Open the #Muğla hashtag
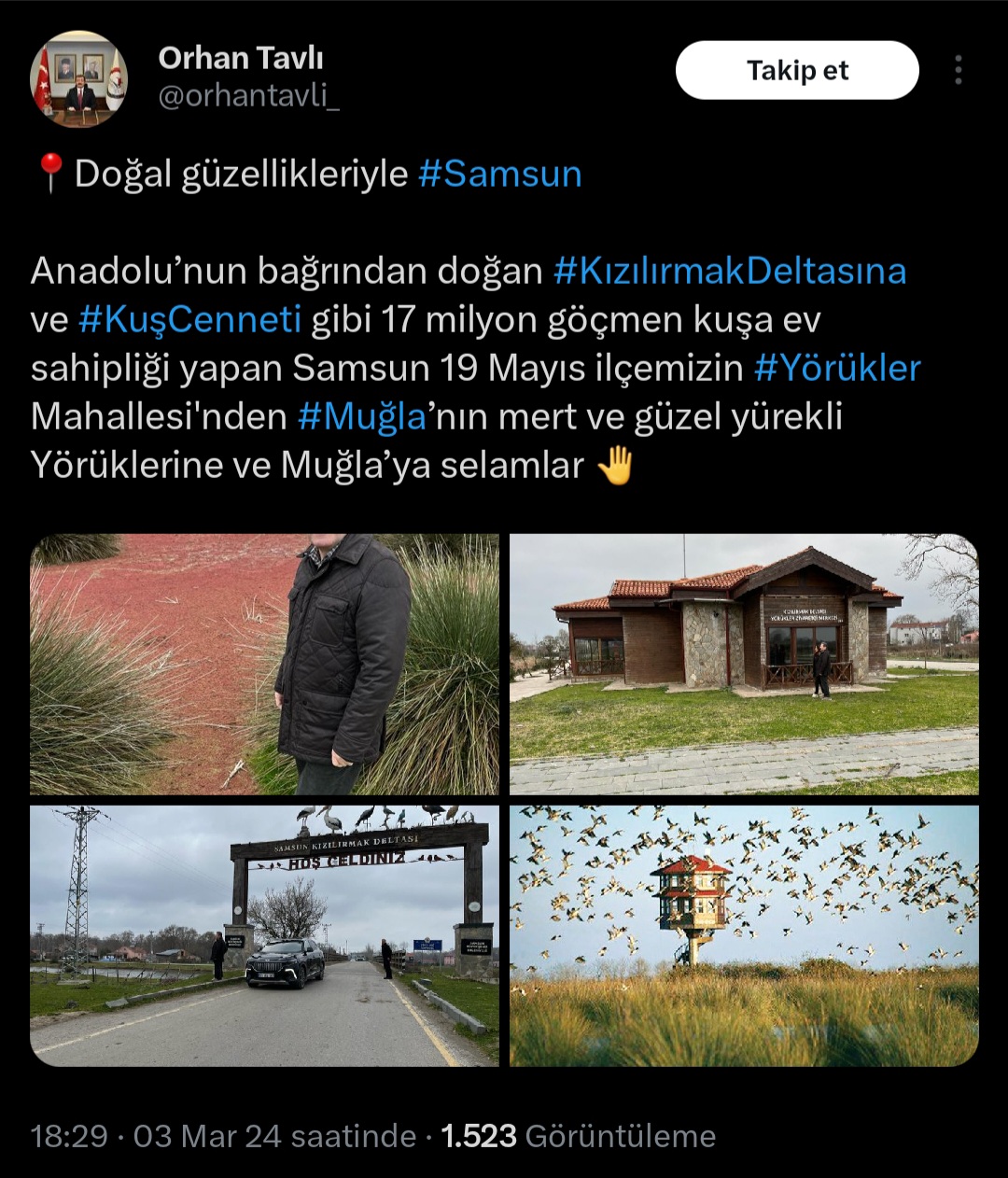The image size is (1008, 1178). point(363,417)
